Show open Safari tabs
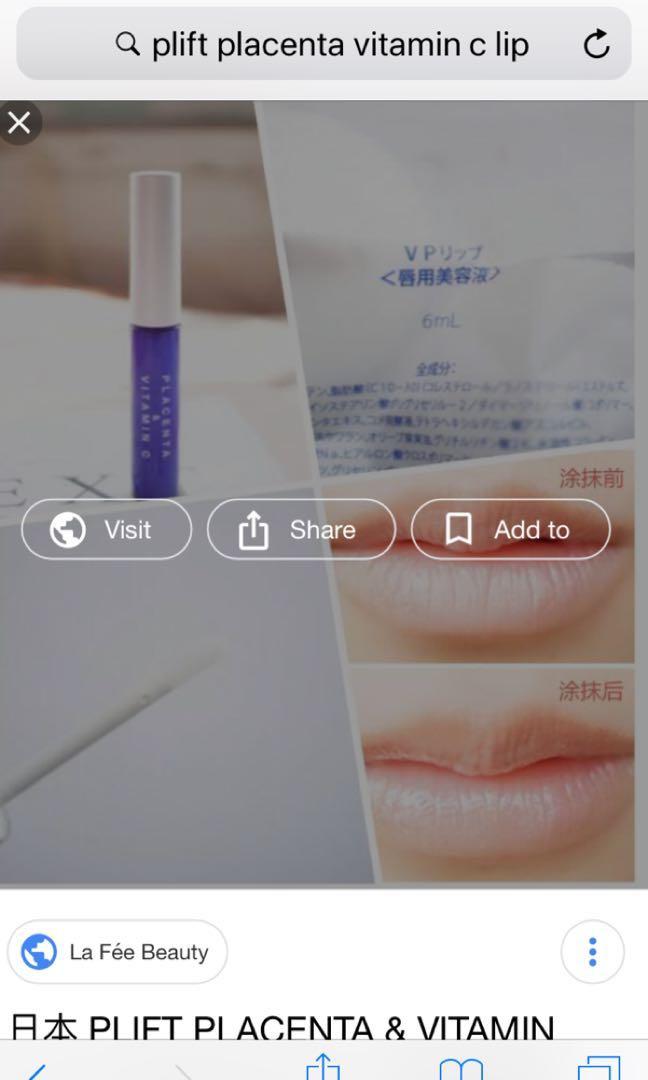 (x=598, y=1068)
